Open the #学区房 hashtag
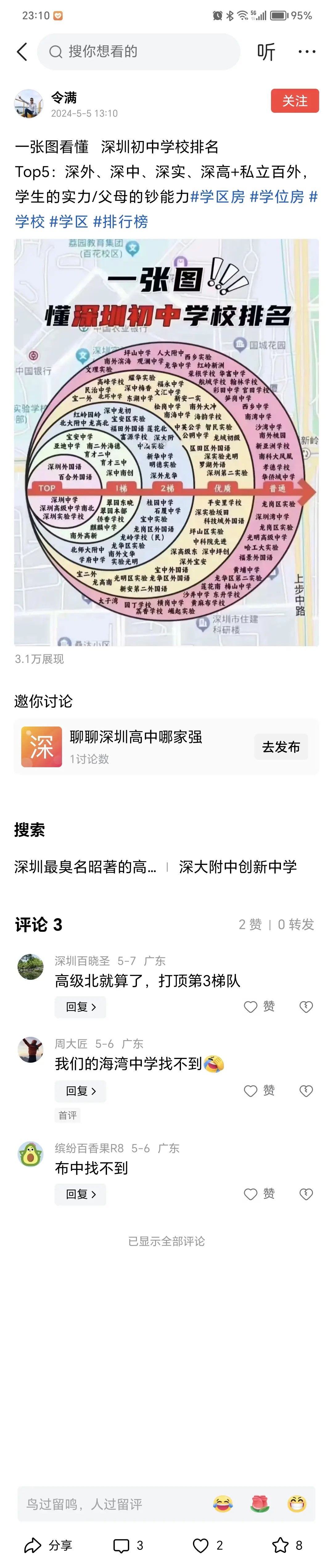Viewport: 333px width, 1568px height. click(x=217, y=197)
